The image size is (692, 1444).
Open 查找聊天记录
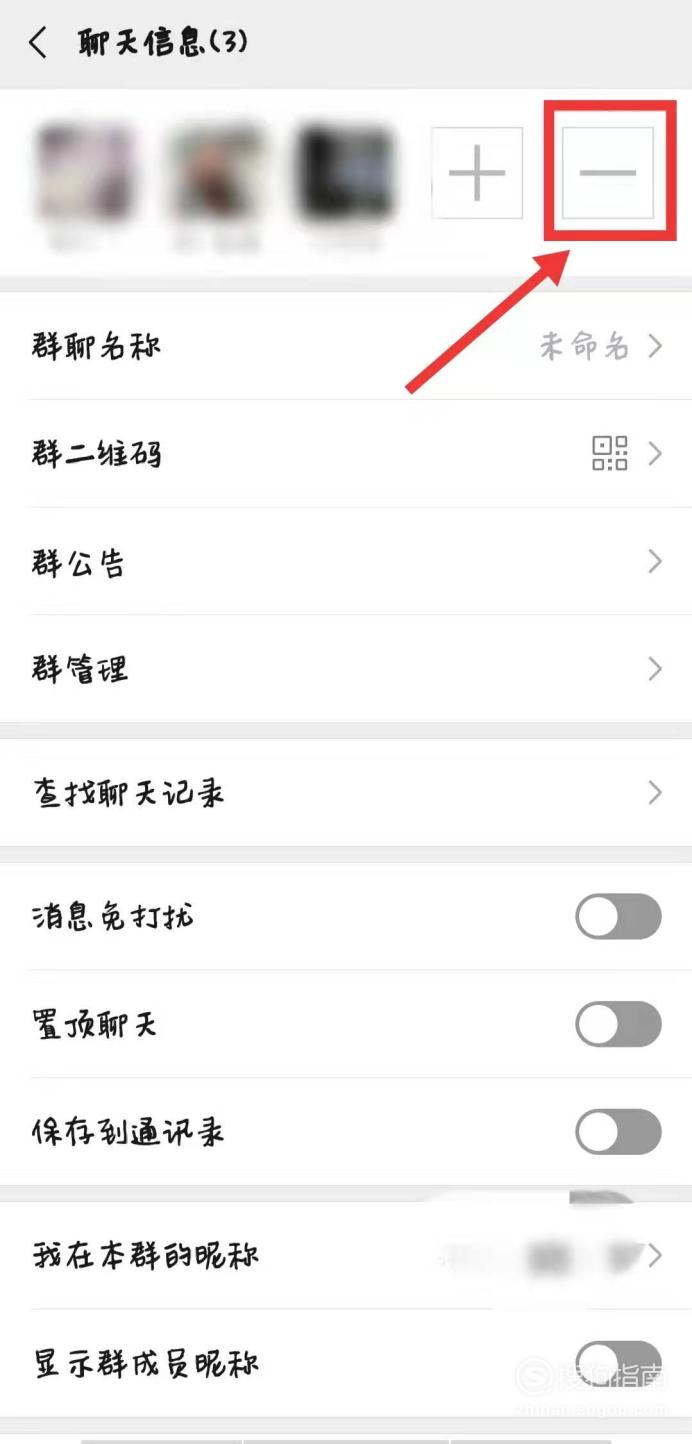346,793
